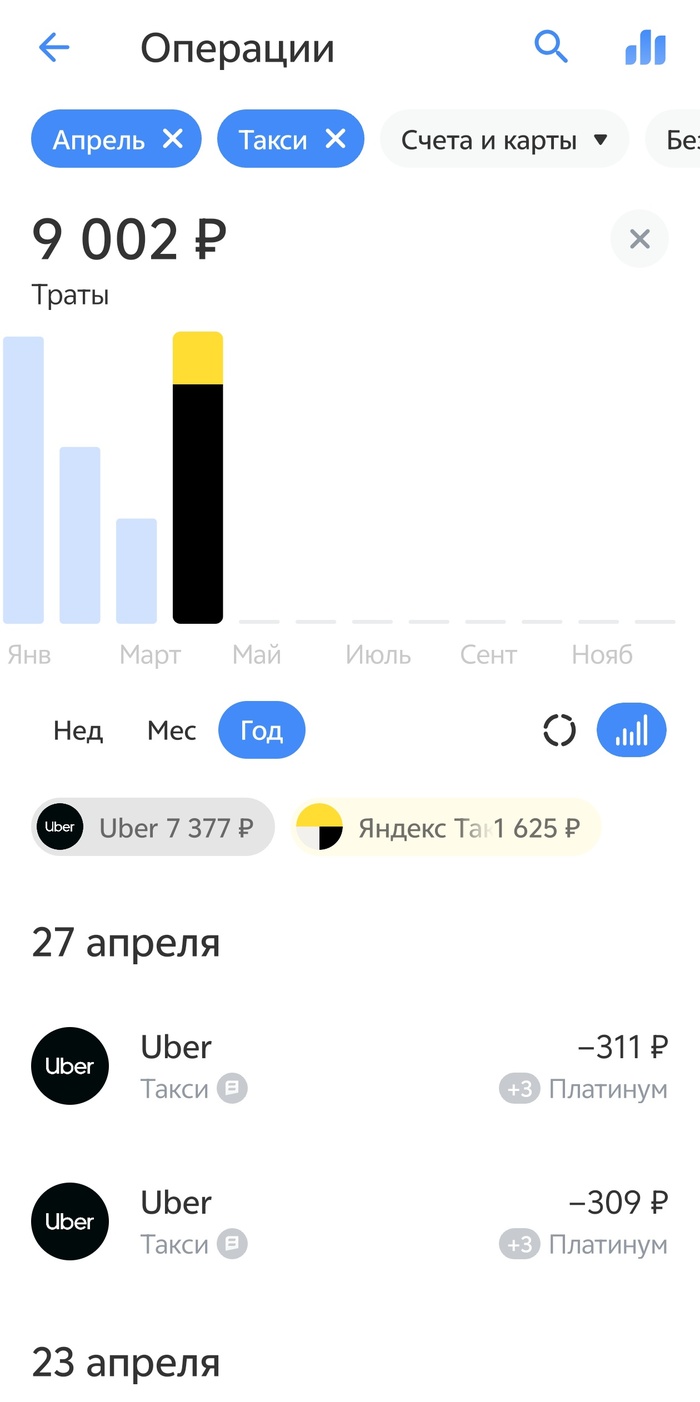Remove the Апрель filter chip
700x1402 pixels.
(173, 139)
